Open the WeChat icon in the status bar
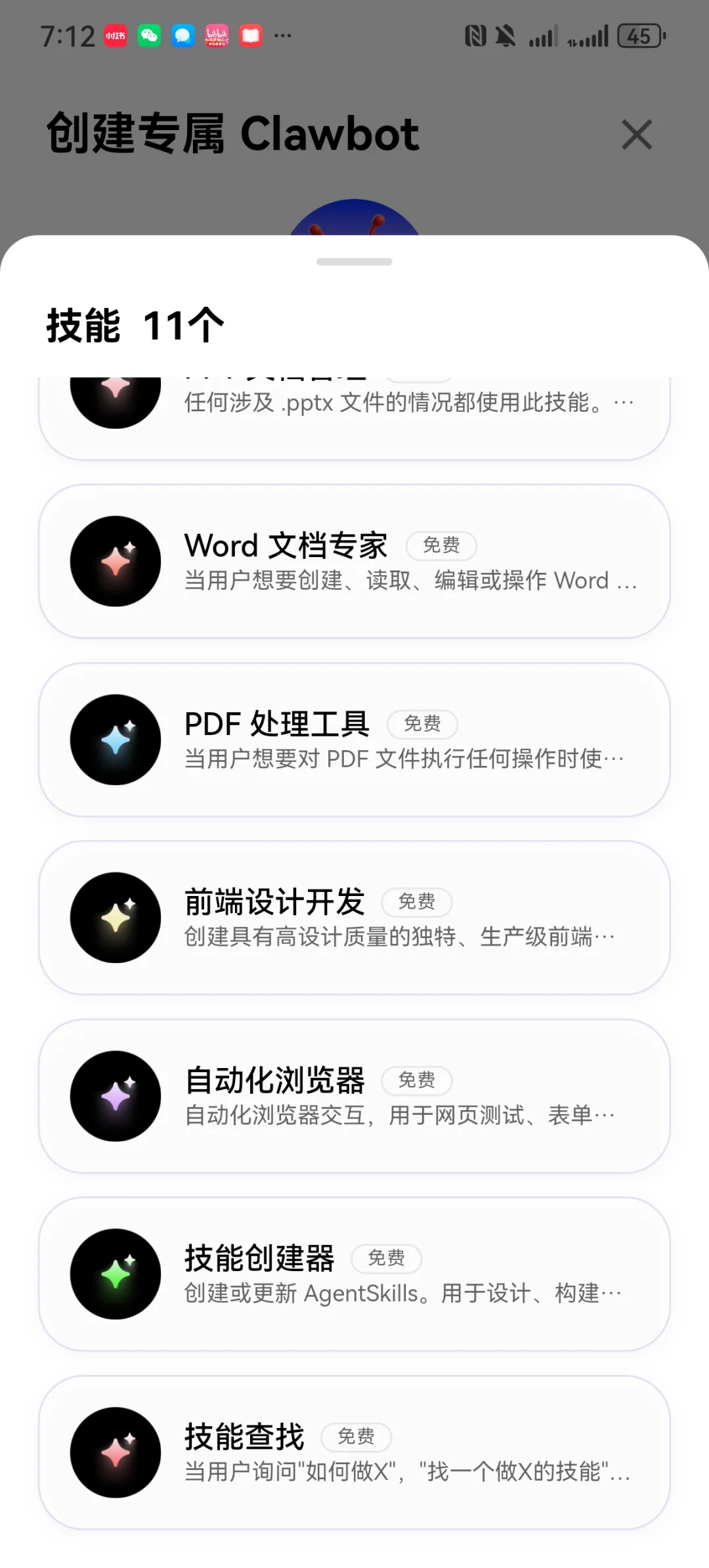This screenshot has width=709, height=1568. coord(150,36)
